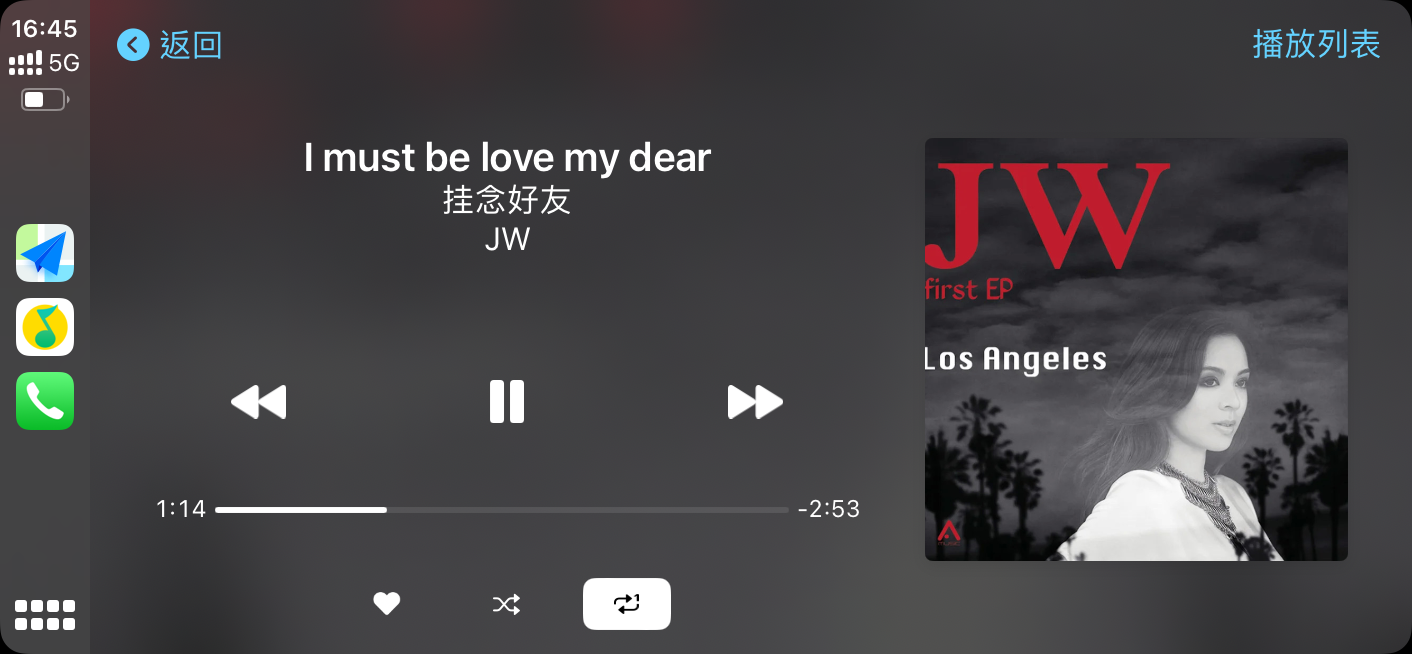
Task: Toggle the repeat mode button
Action: 627,604
